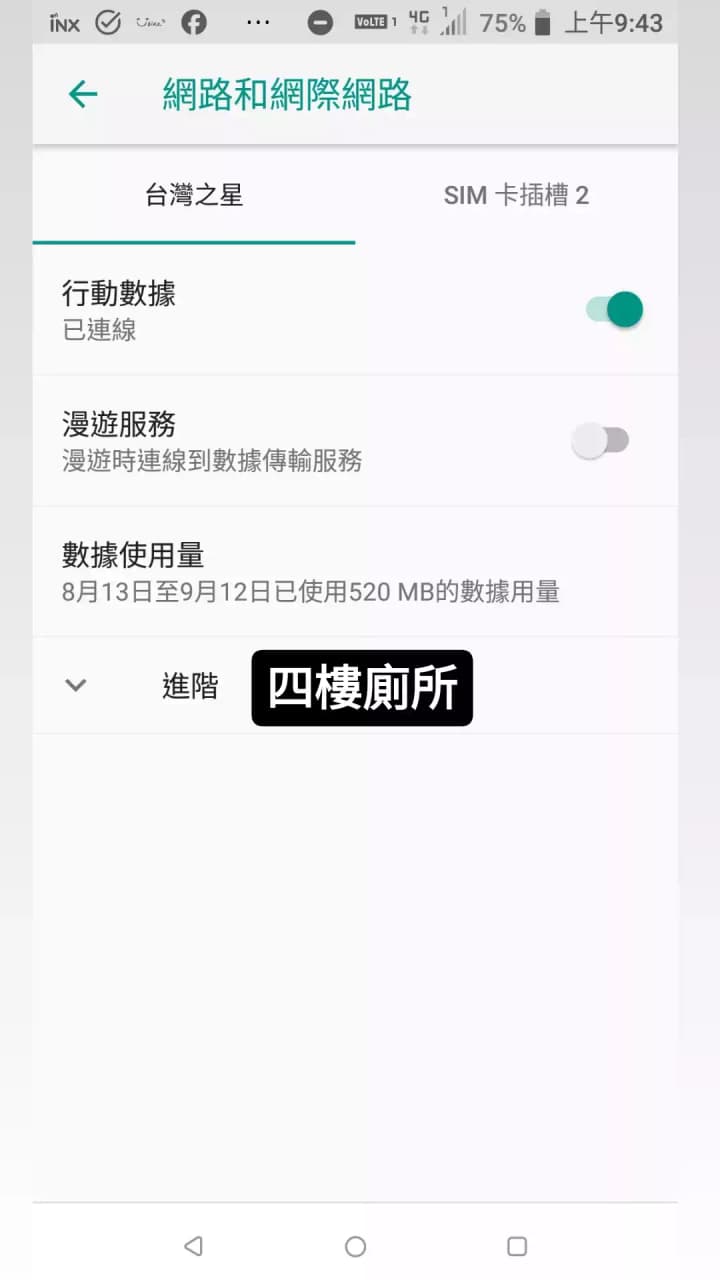Viewport: 720px width, 1280px height.
Task: Switch to SIM 卡插槽 2 tab
Action: (516, 195)
